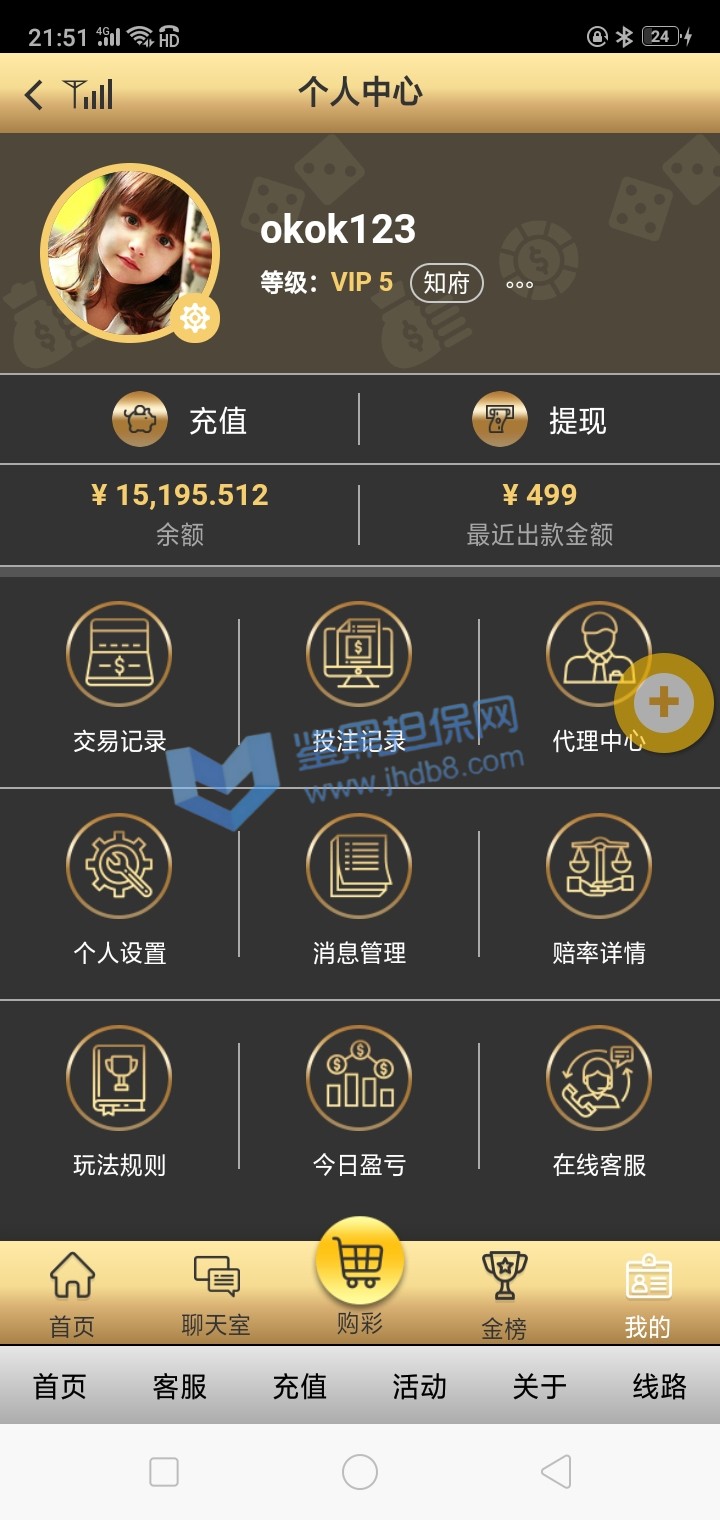Open 交易记录
Image resolution: width=720 pixels, height=1520 pixels.
click(119, 680)
